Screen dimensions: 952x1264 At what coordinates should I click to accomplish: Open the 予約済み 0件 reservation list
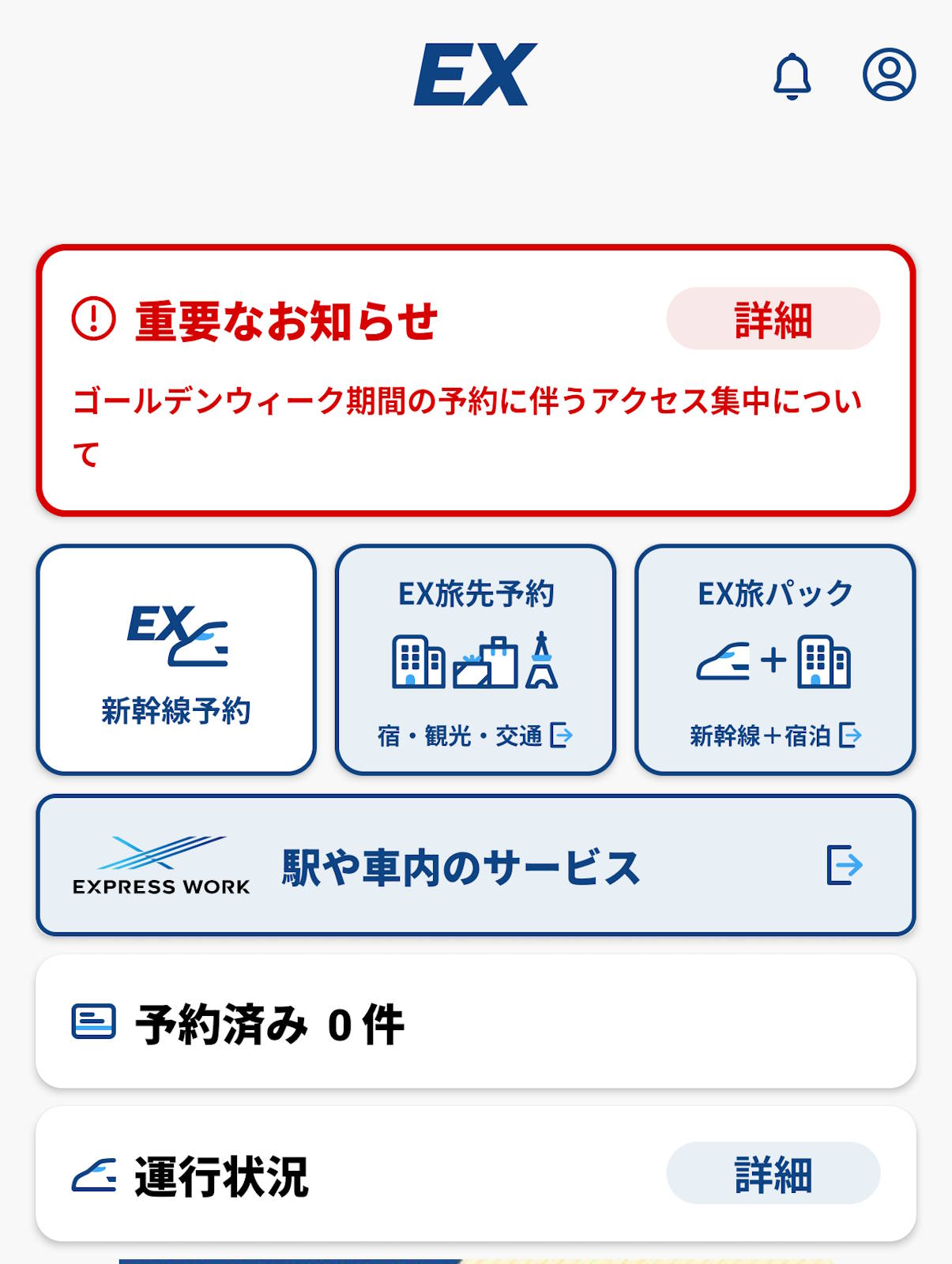point(474,1024)
